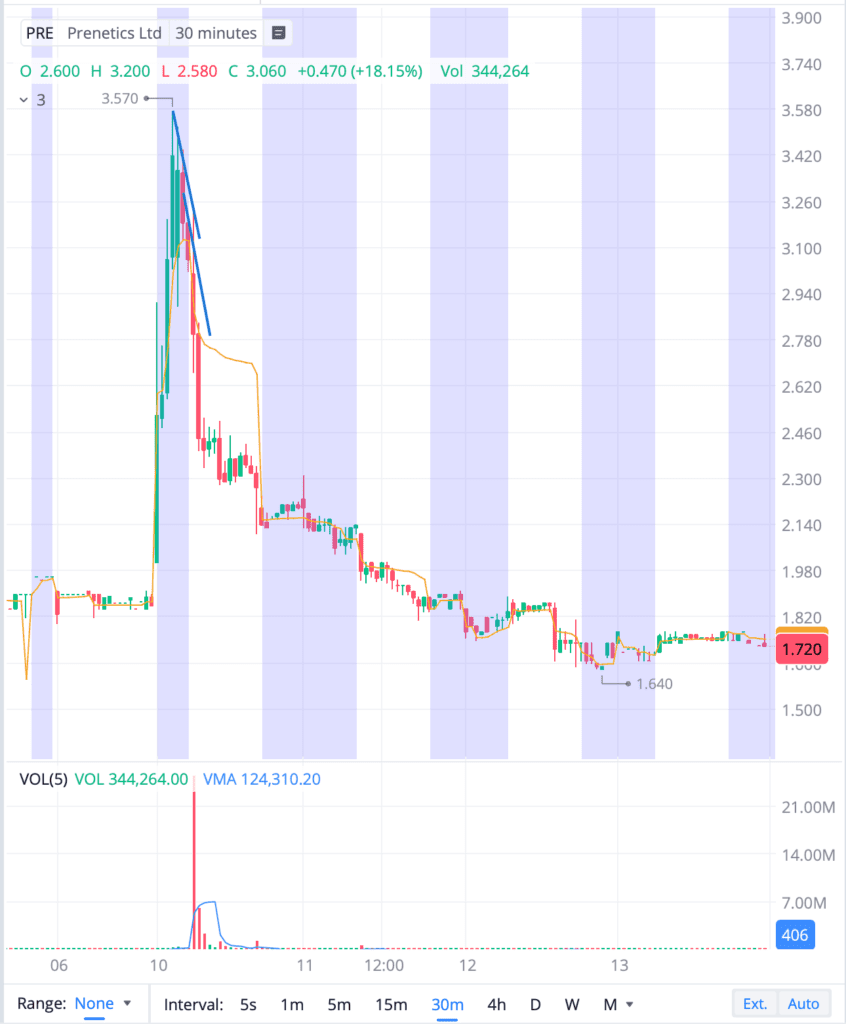Viewport: 846px width, 1024px height.
Task: Switch to the daily D interval
Action: pos(535,1004)
